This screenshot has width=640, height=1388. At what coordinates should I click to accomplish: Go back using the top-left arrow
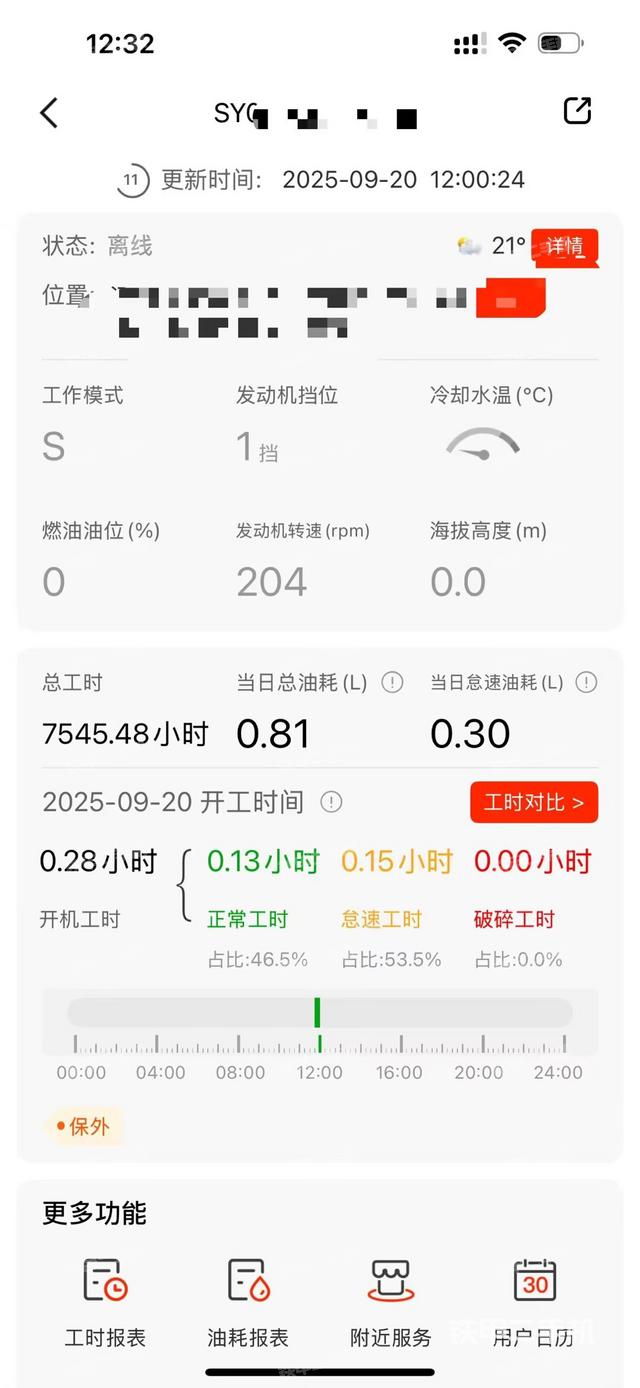(49, 113)
